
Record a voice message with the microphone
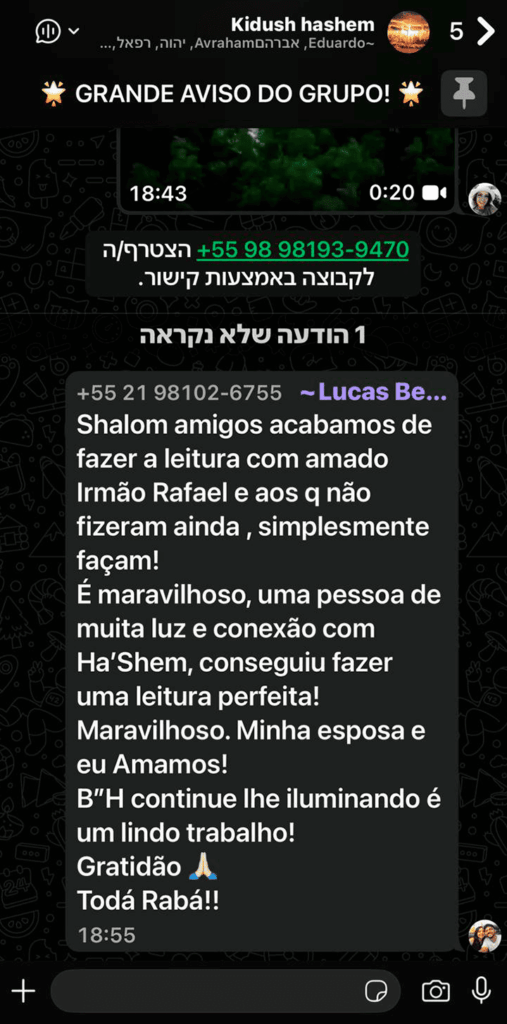[x=482, y=991]
